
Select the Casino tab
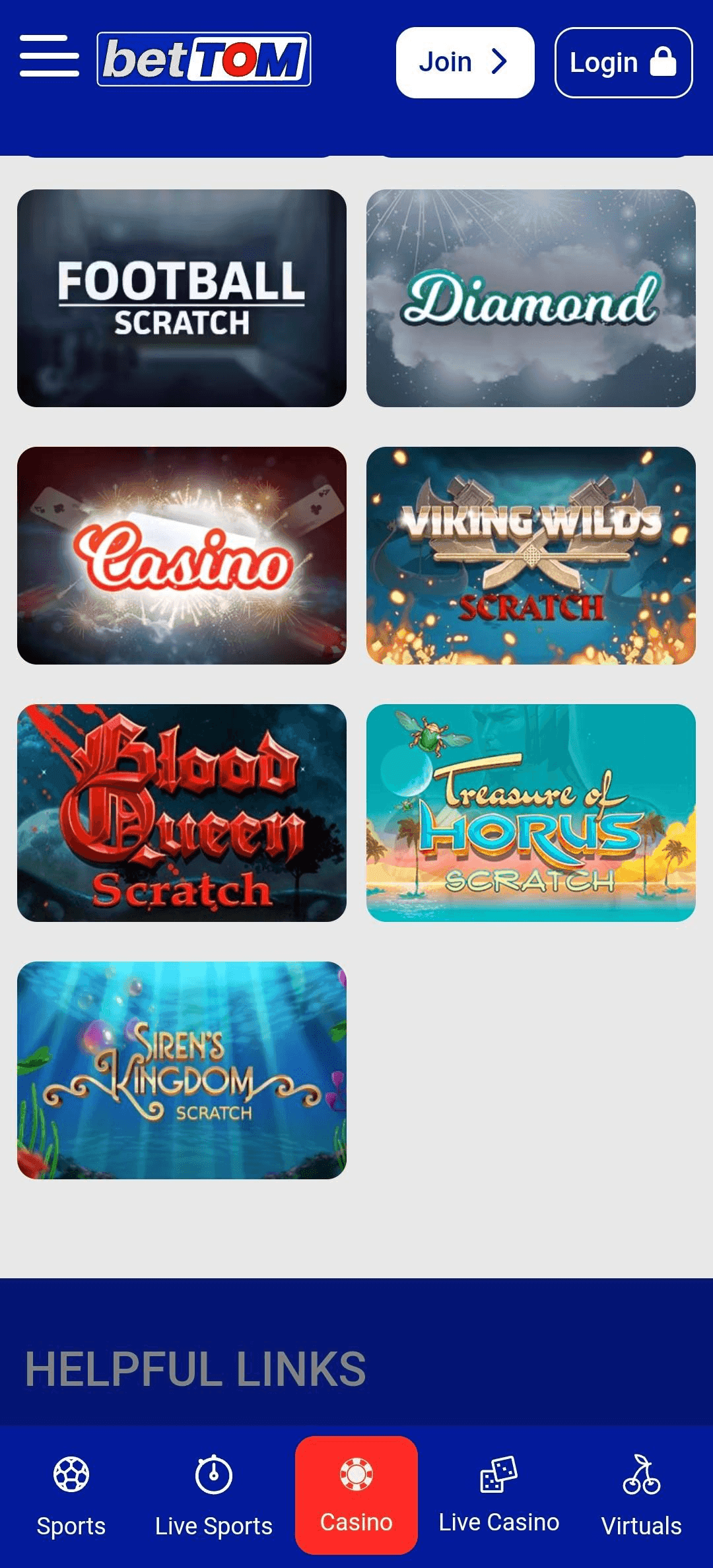(356, 1495)
